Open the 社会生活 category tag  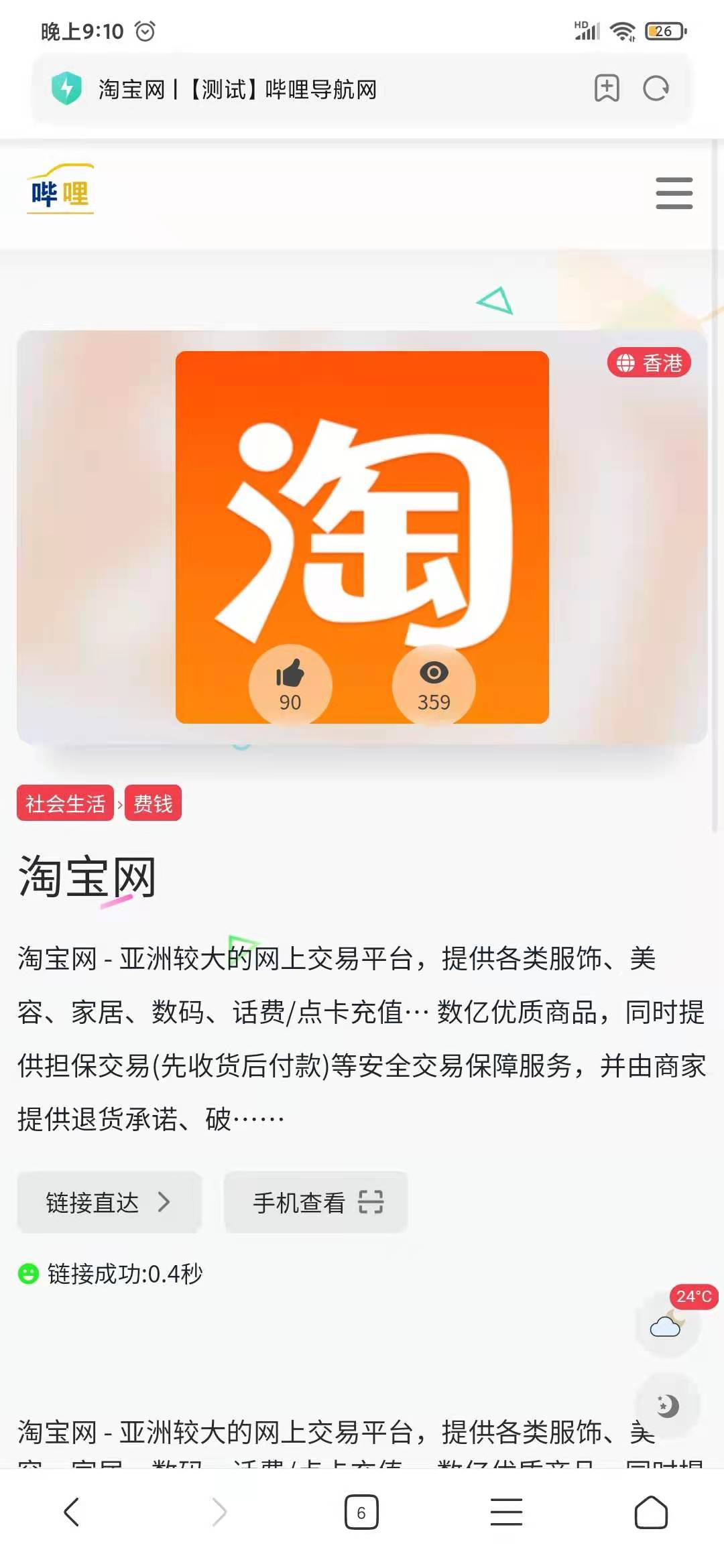(65, 803)
